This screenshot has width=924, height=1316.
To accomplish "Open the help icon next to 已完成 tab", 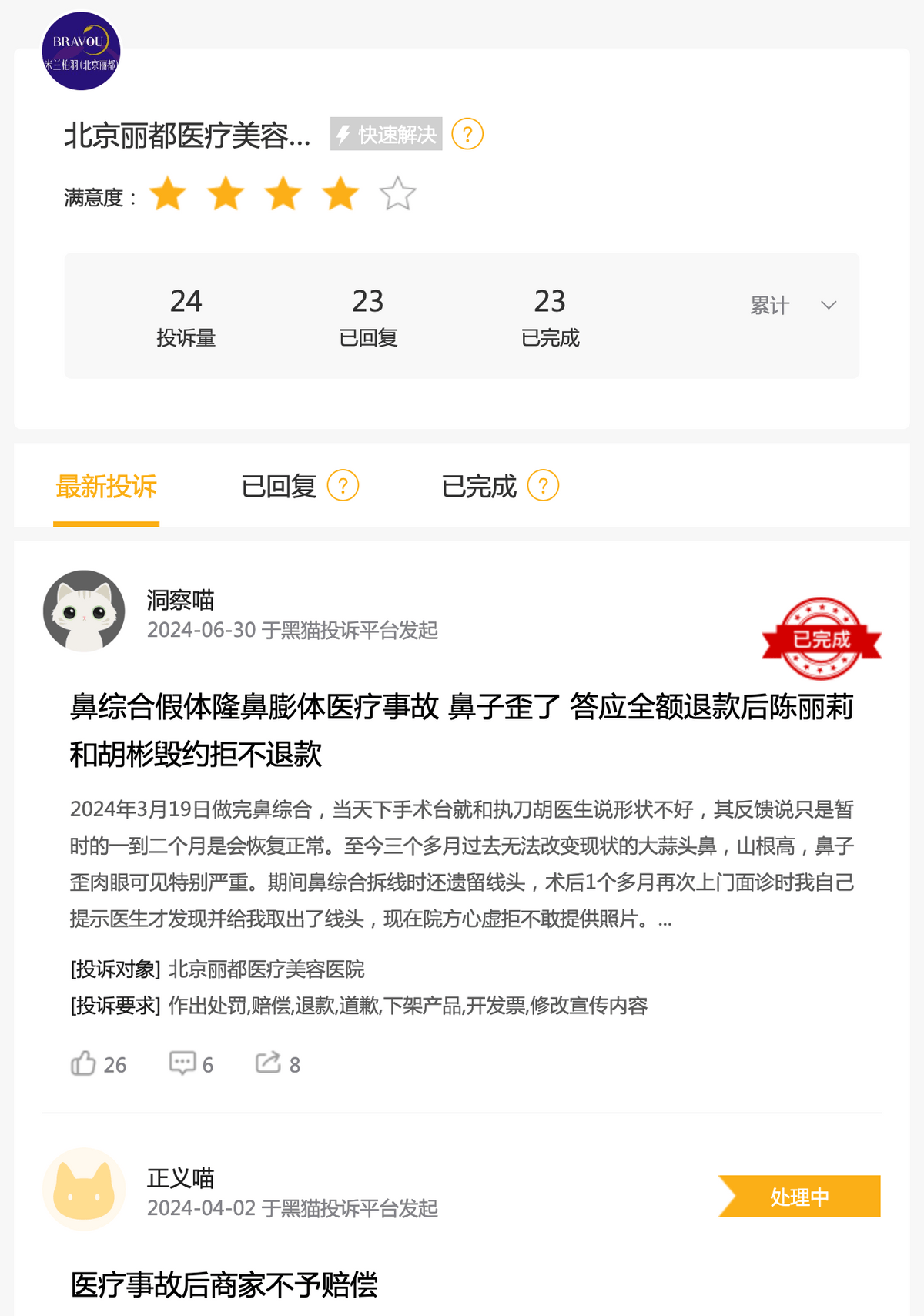I will point(544,486).
